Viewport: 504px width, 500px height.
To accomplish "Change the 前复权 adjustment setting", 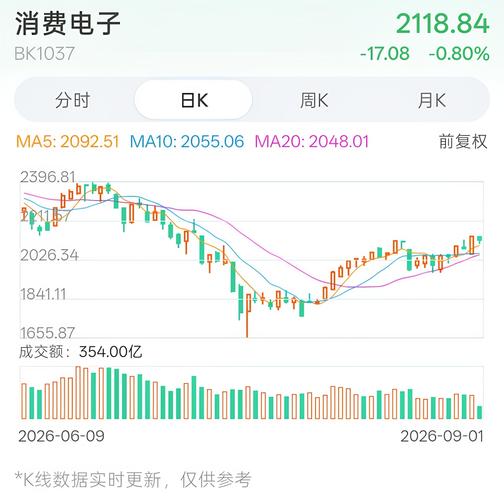I will pyautogui.click(x=463, y=141).
